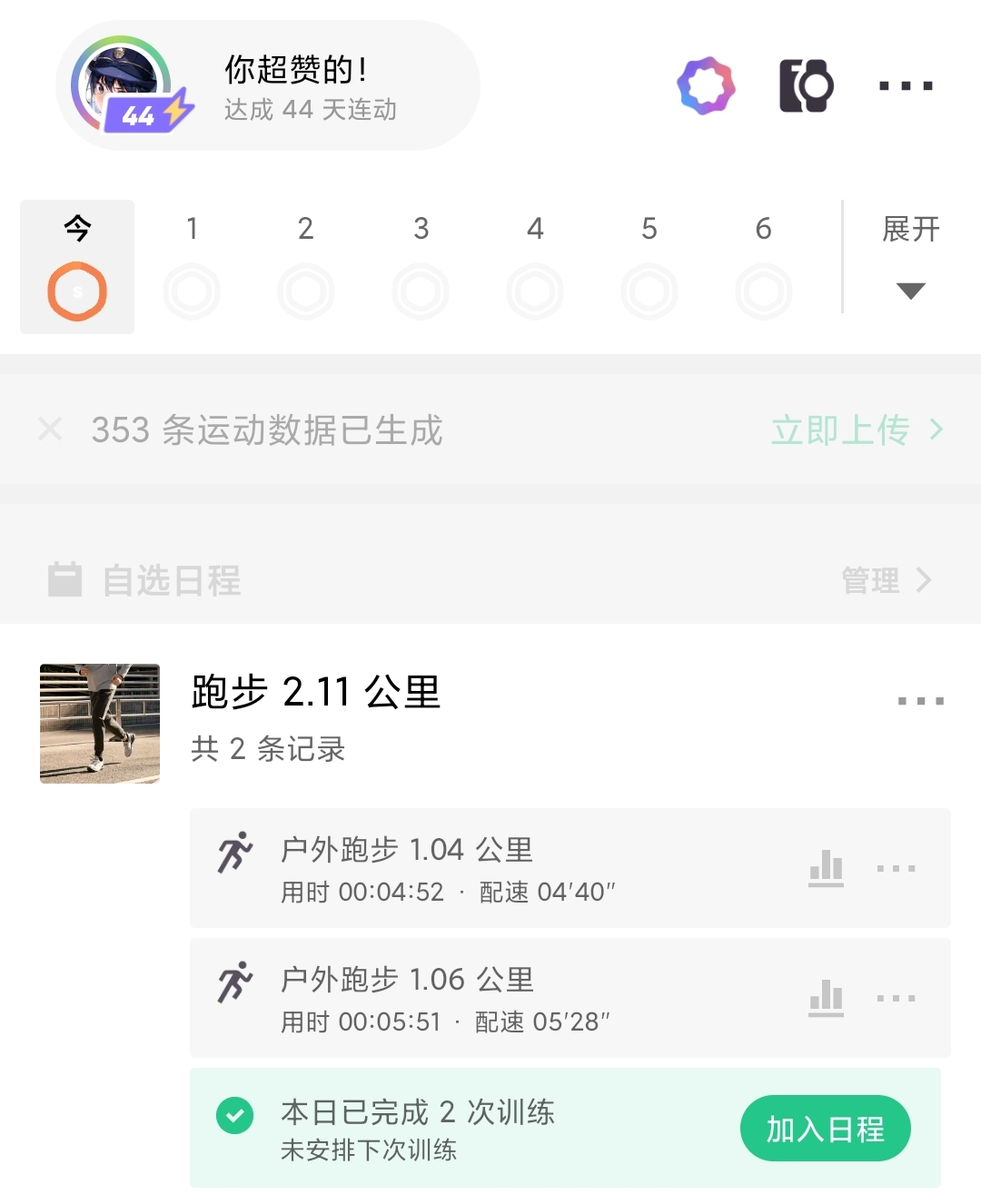Image resolution: width=981 pixels, height=1204 pixels.
Task: Open the smartwatch device icon
Action: [806, 86]
